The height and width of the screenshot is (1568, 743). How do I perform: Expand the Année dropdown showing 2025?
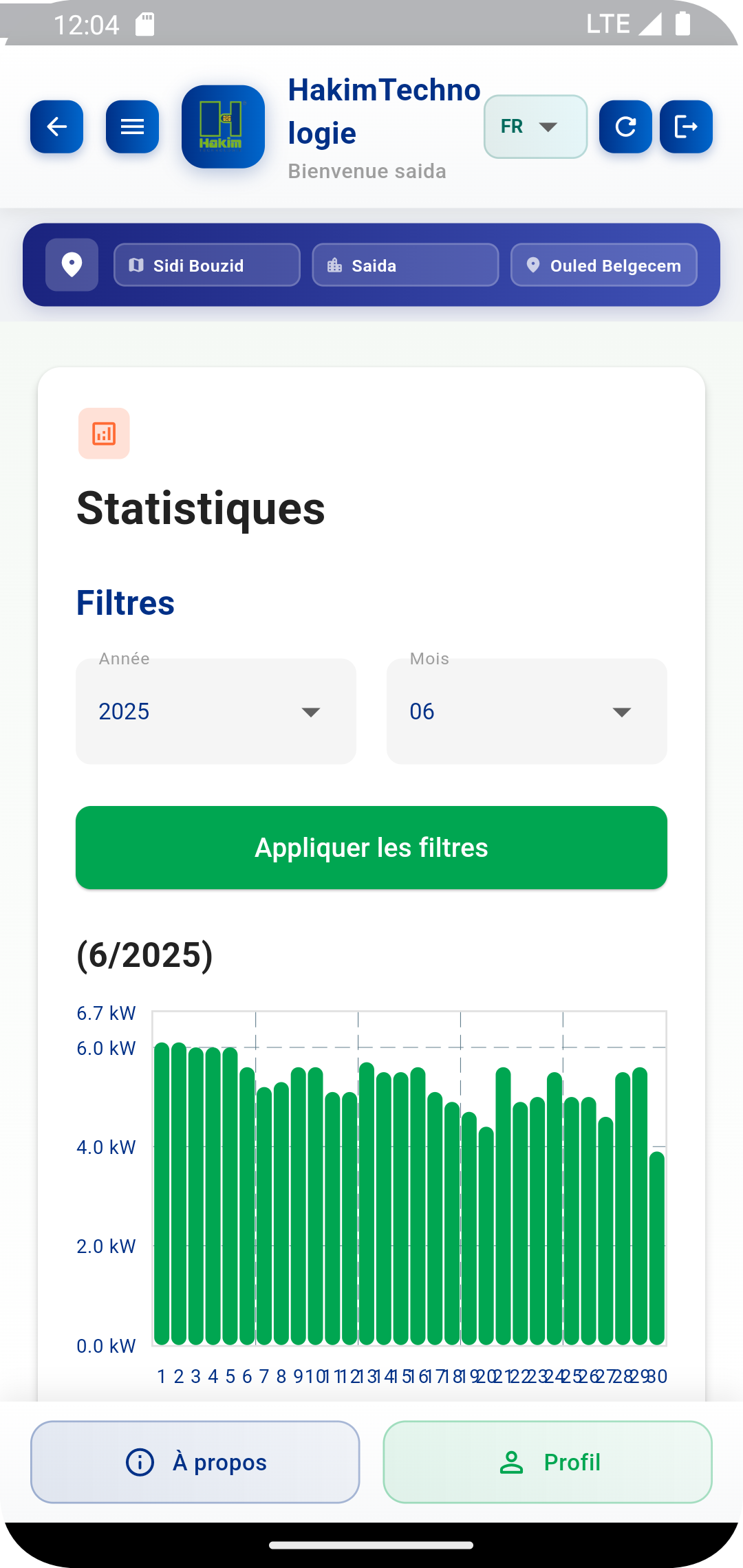coord(215,711)
